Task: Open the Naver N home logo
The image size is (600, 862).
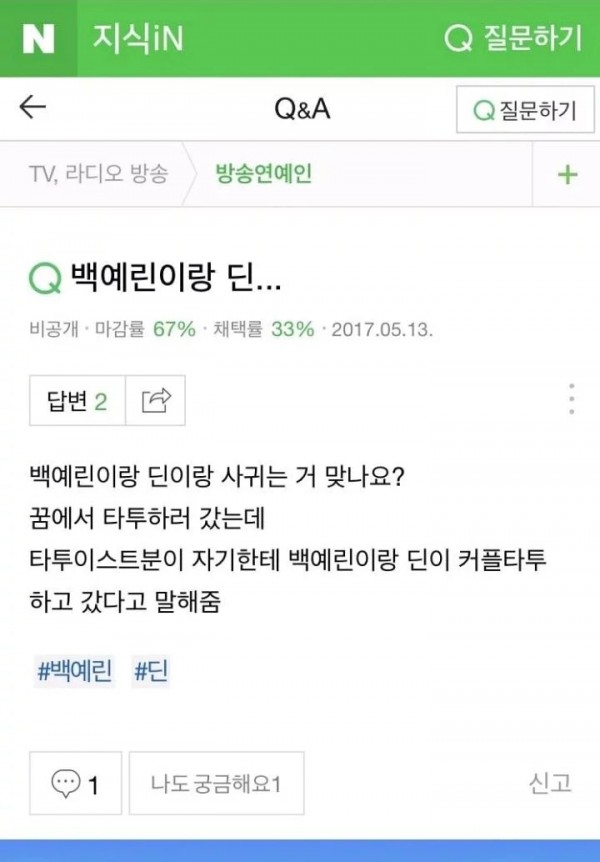Action: tap(39, 38)
